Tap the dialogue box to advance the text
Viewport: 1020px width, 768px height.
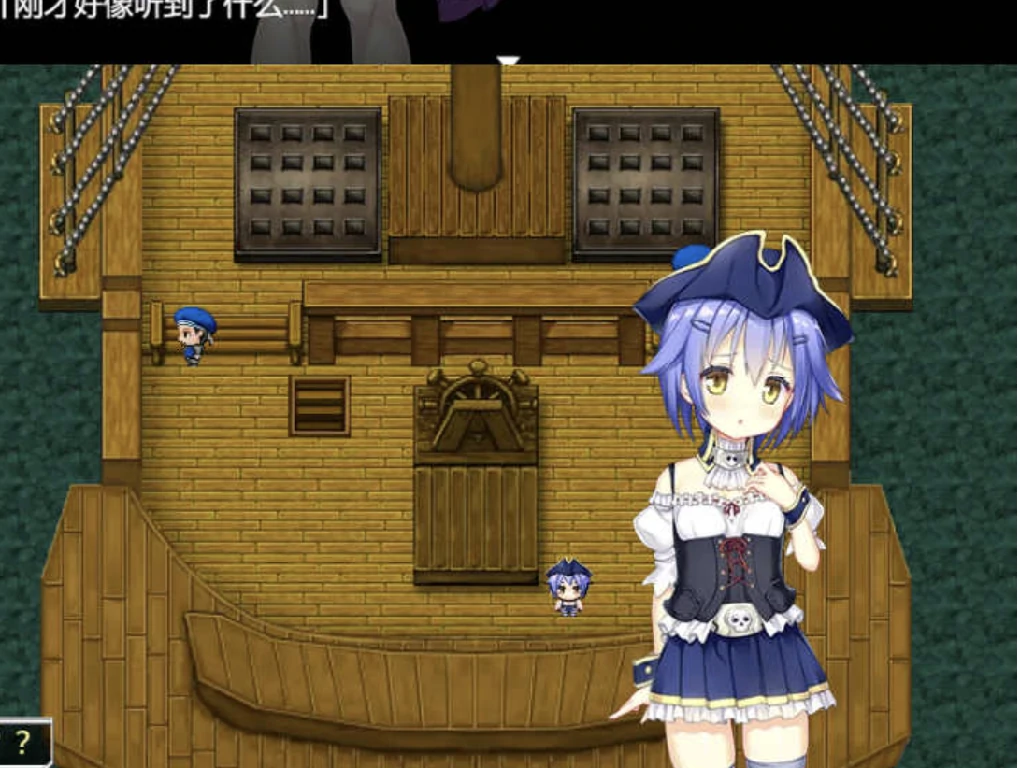click(508, 30)
